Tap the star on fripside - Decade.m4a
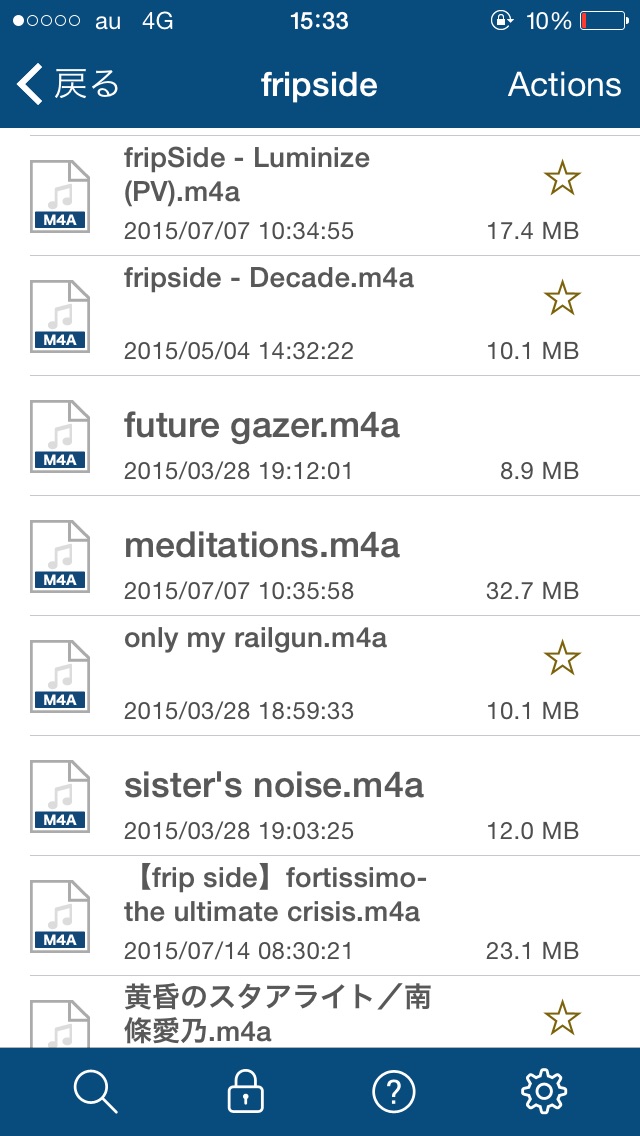Viewport: 640px width, 1136px height. point(562,298)
